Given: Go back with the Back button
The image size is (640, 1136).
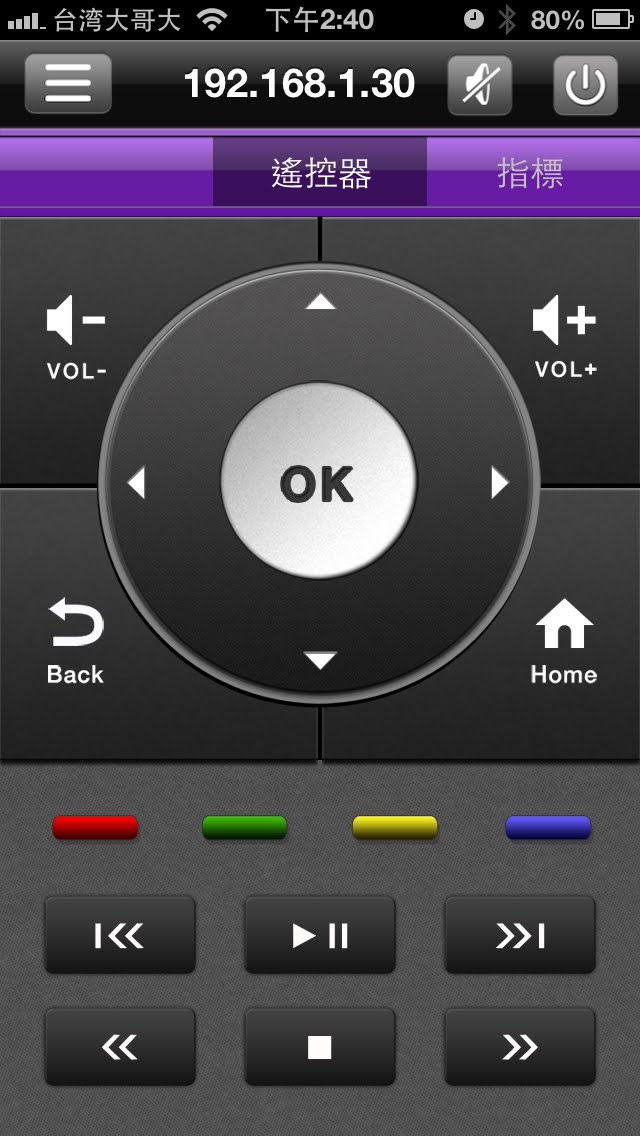Looking at the screenshot, I should [x=75, y=640].
